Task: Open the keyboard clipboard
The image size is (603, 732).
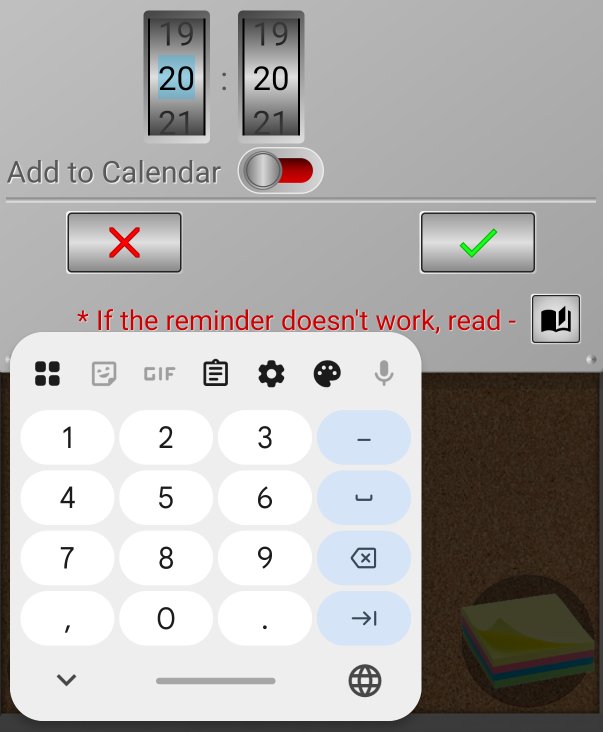Action: [x=215, y=374]
